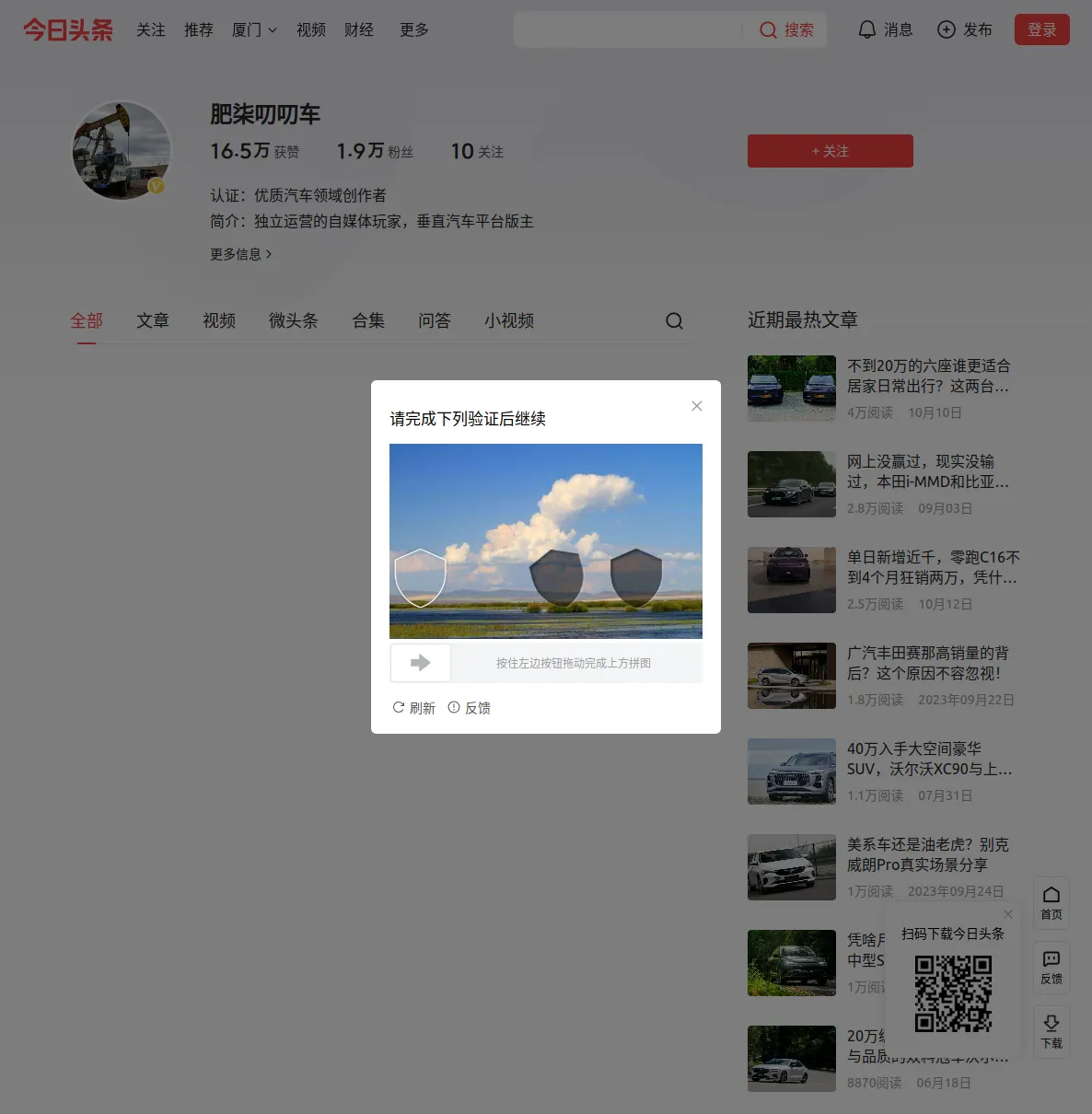Screen dimensions: 1092x1114
Task: Open 消息 notifications bell
Action: tap(886, 29)
